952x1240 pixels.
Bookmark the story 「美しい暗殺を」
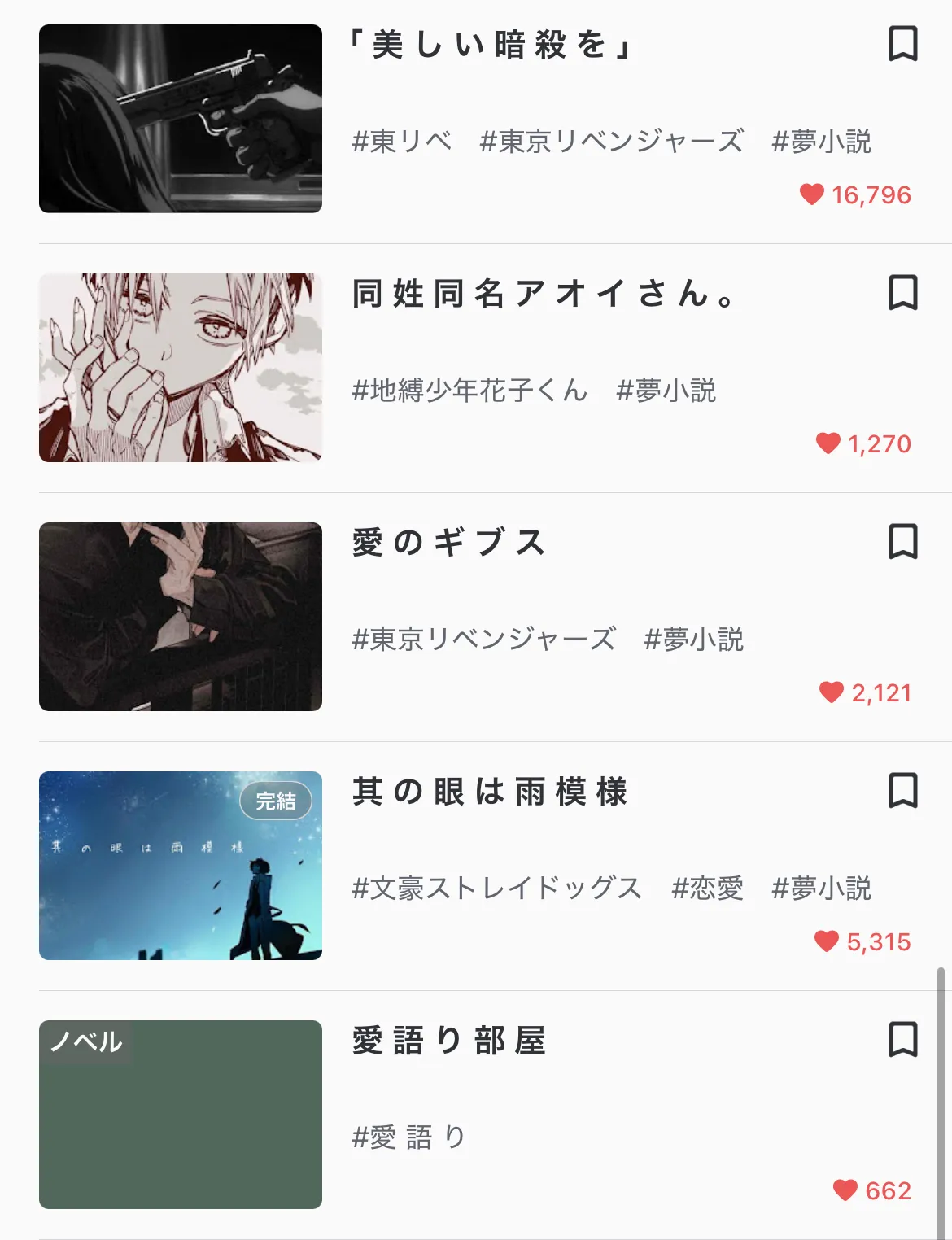click(x=902, y=44)
